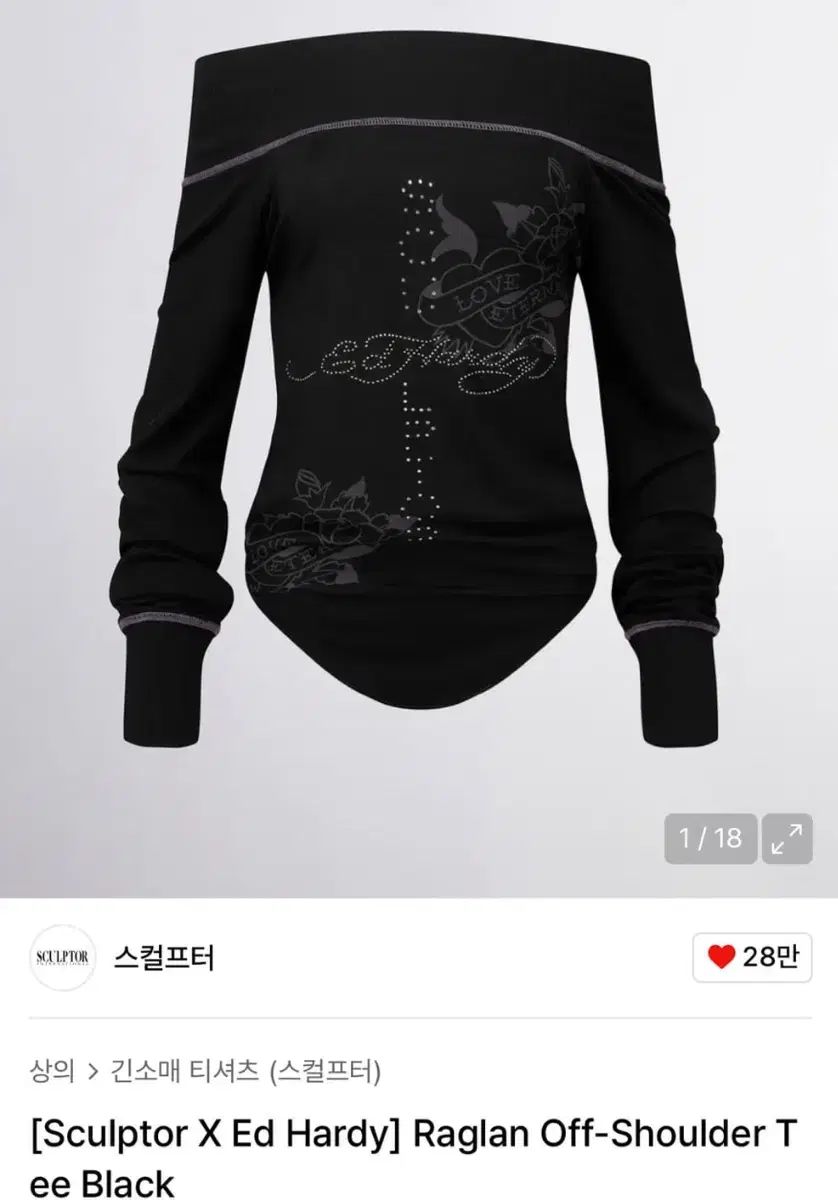This screenshot has width=838, height=1200.
Task: Like the 스컬프터 brand with heart button
Action: pos(752,957)
